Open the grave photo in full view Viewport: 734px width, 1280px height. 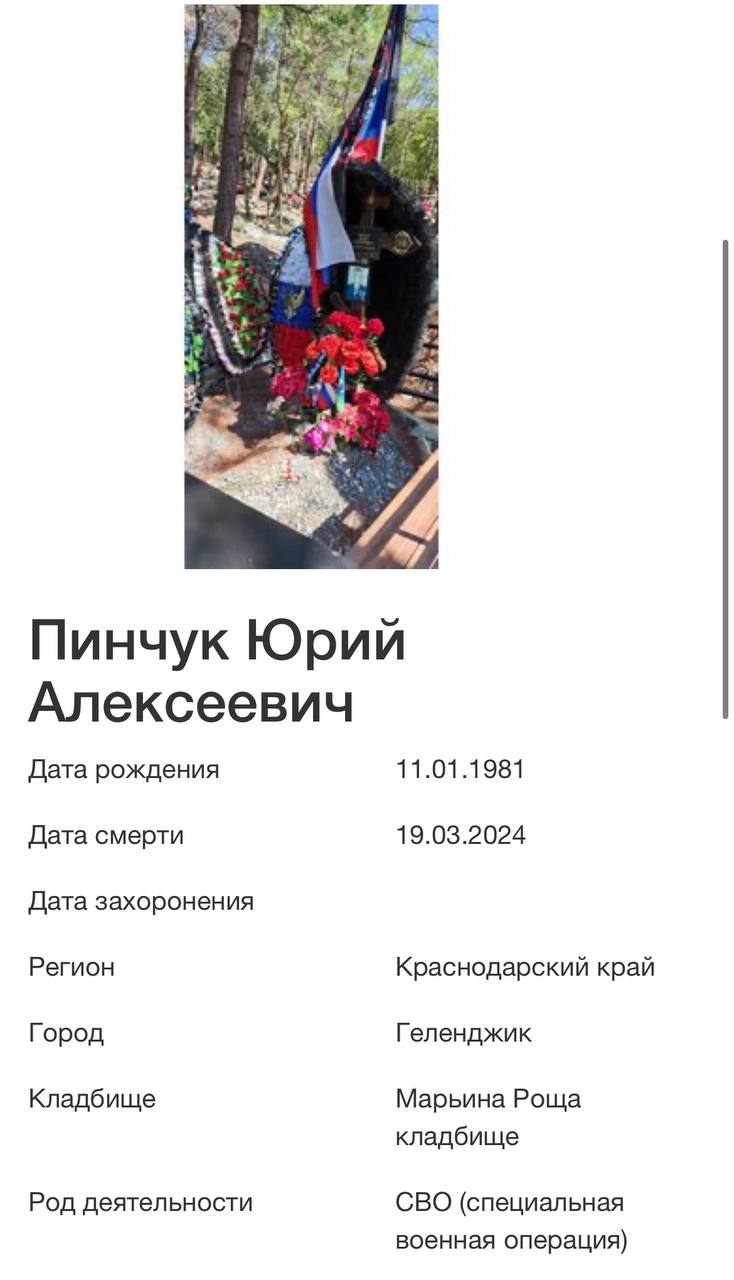point(311,287)
